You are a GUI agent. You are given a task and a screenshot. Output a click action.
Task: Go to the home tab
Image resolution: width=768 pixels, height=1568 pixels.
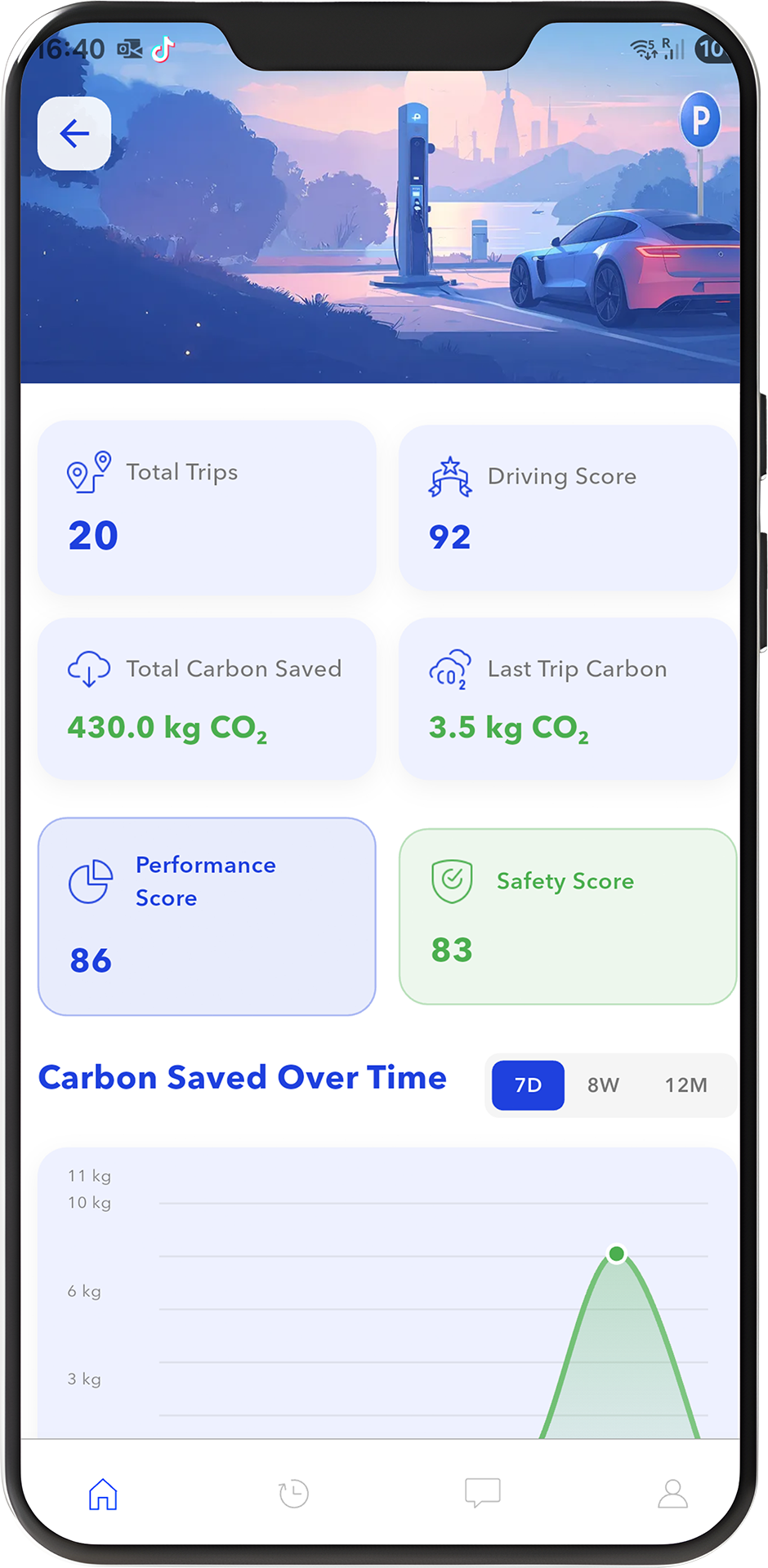[103, 1494]
